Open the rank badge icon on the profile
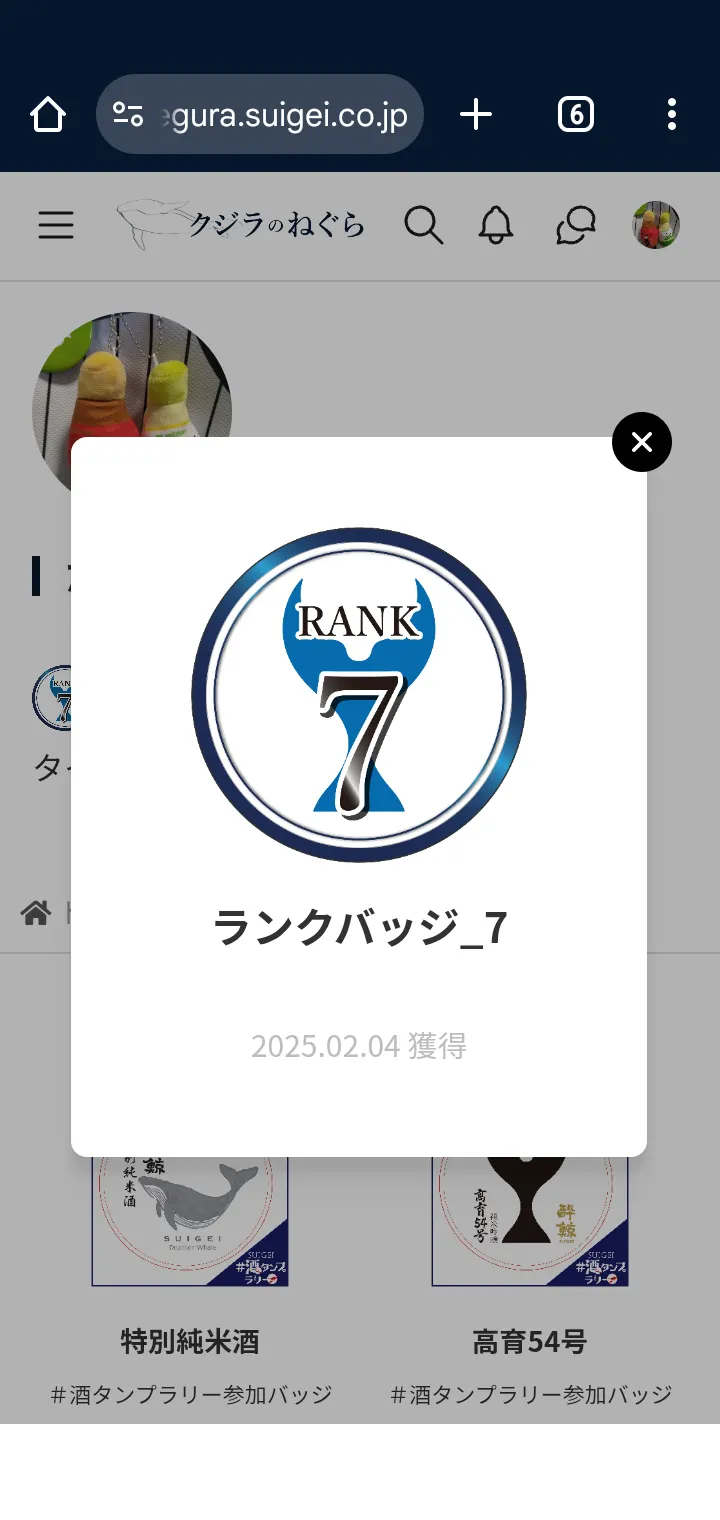Image resolution: width=720 pixels, height=1520 pixels. pos(47,699)
